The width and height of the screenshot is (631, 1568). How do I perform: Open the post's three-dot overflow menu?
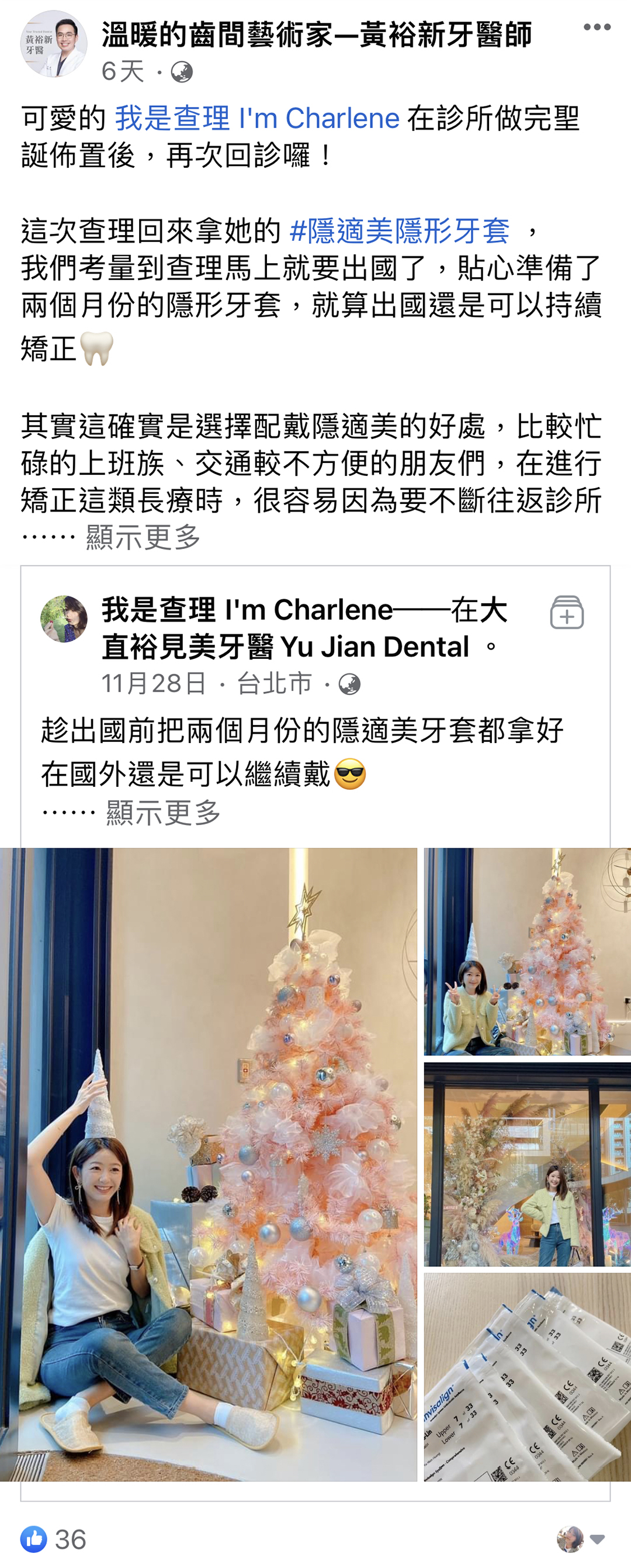597,27
